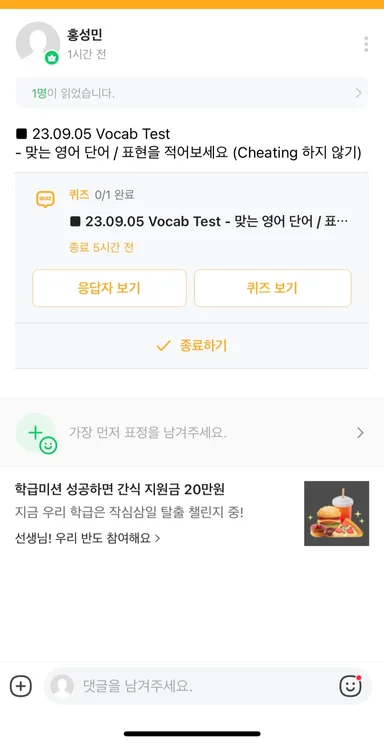Tap the 퀴즈 보기 button
Viewport: 384px width, 744px height.
point(272,288)
